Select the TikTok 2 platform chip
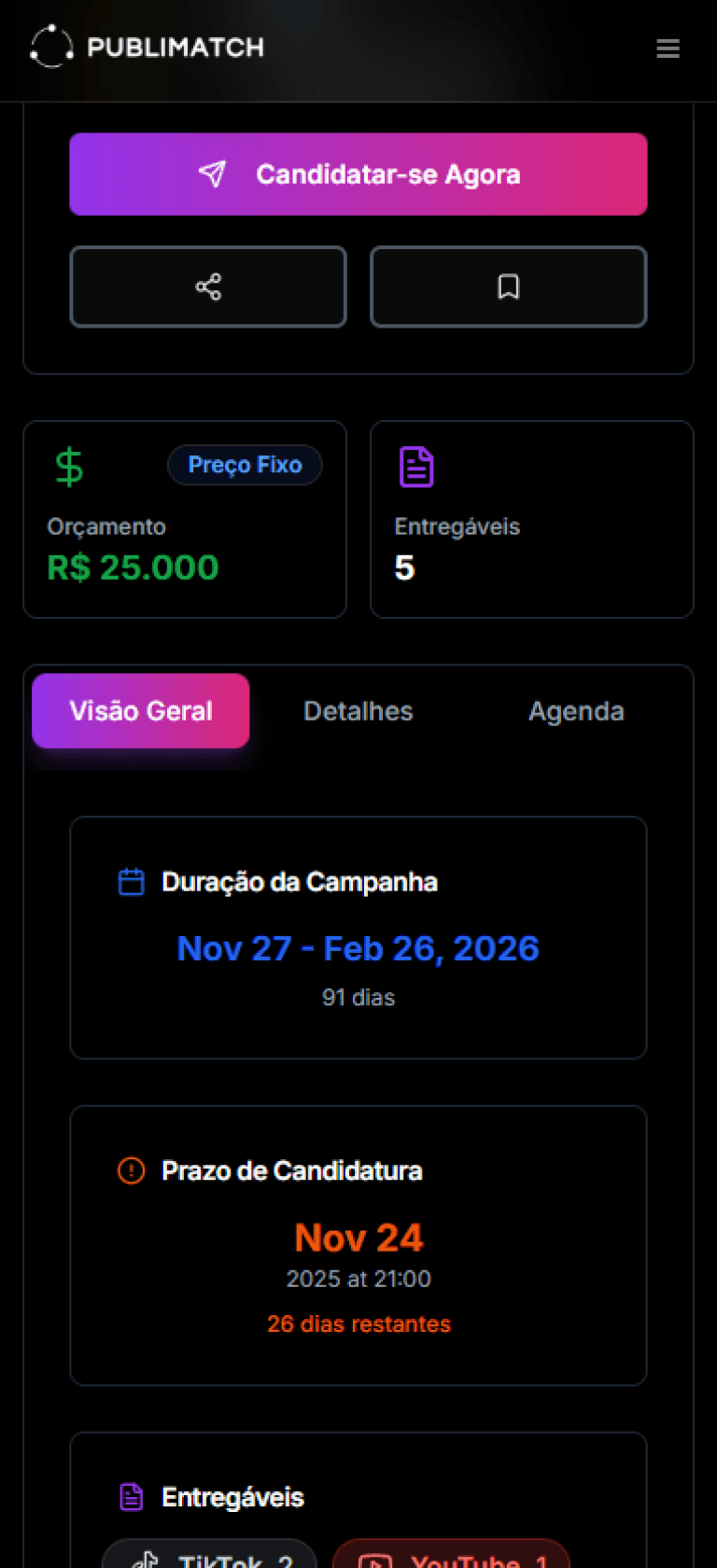The image size is (717, 1568). (209, 1559)
